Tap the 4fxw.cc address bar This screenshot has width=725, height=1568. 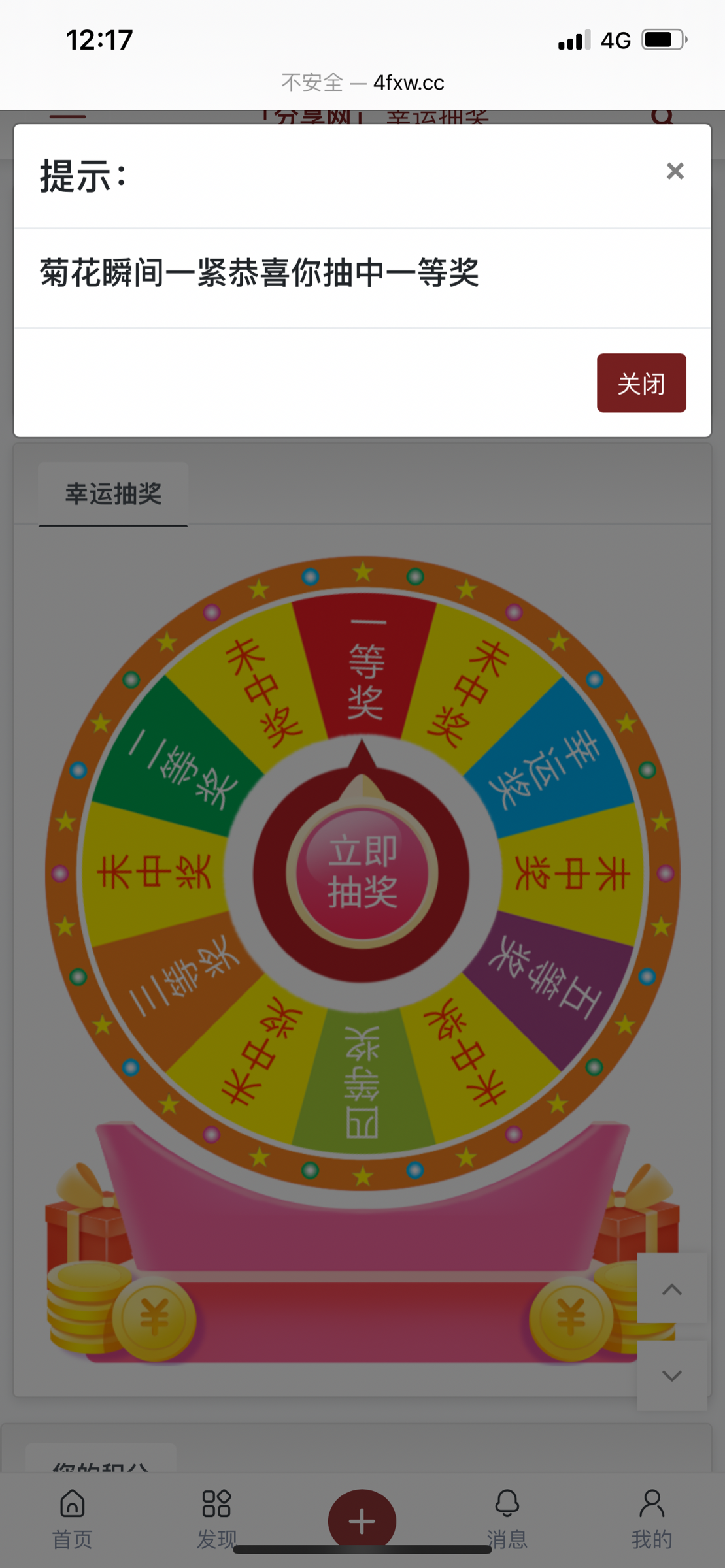pyautogui.click(x=362, y=82)
